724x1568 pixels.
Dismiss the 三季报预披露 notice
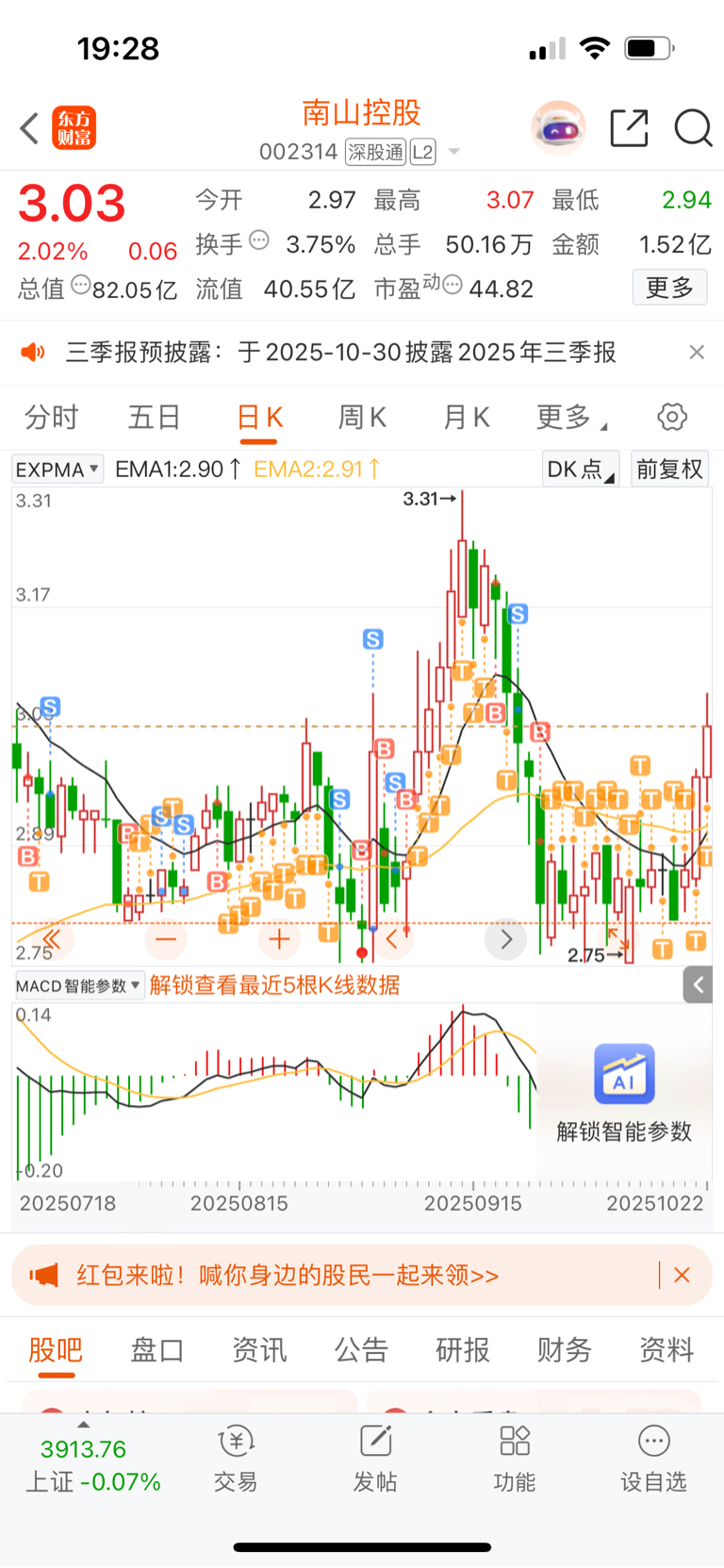pyautogui.click(x=697, y=353)
